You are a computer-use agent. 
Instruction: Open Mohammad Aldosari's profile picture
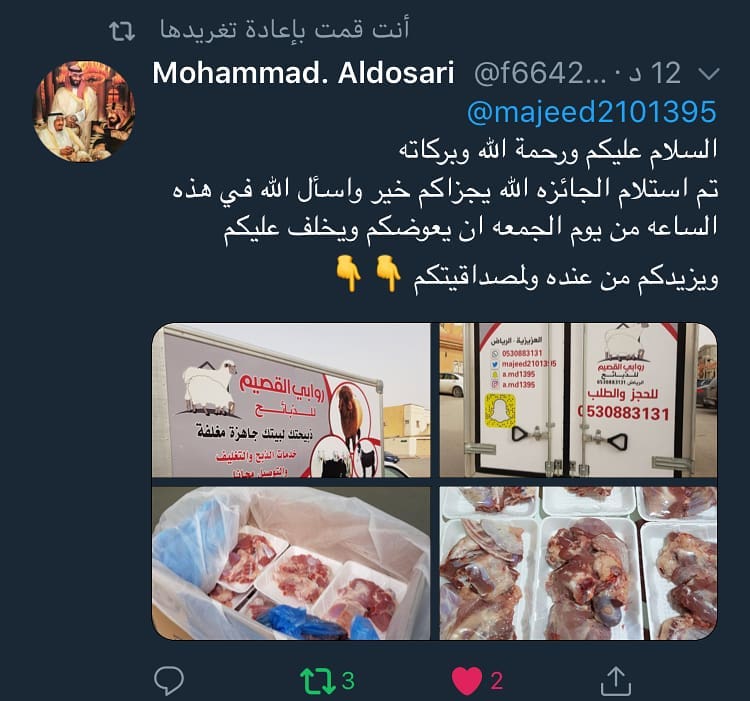click(85, 111)
